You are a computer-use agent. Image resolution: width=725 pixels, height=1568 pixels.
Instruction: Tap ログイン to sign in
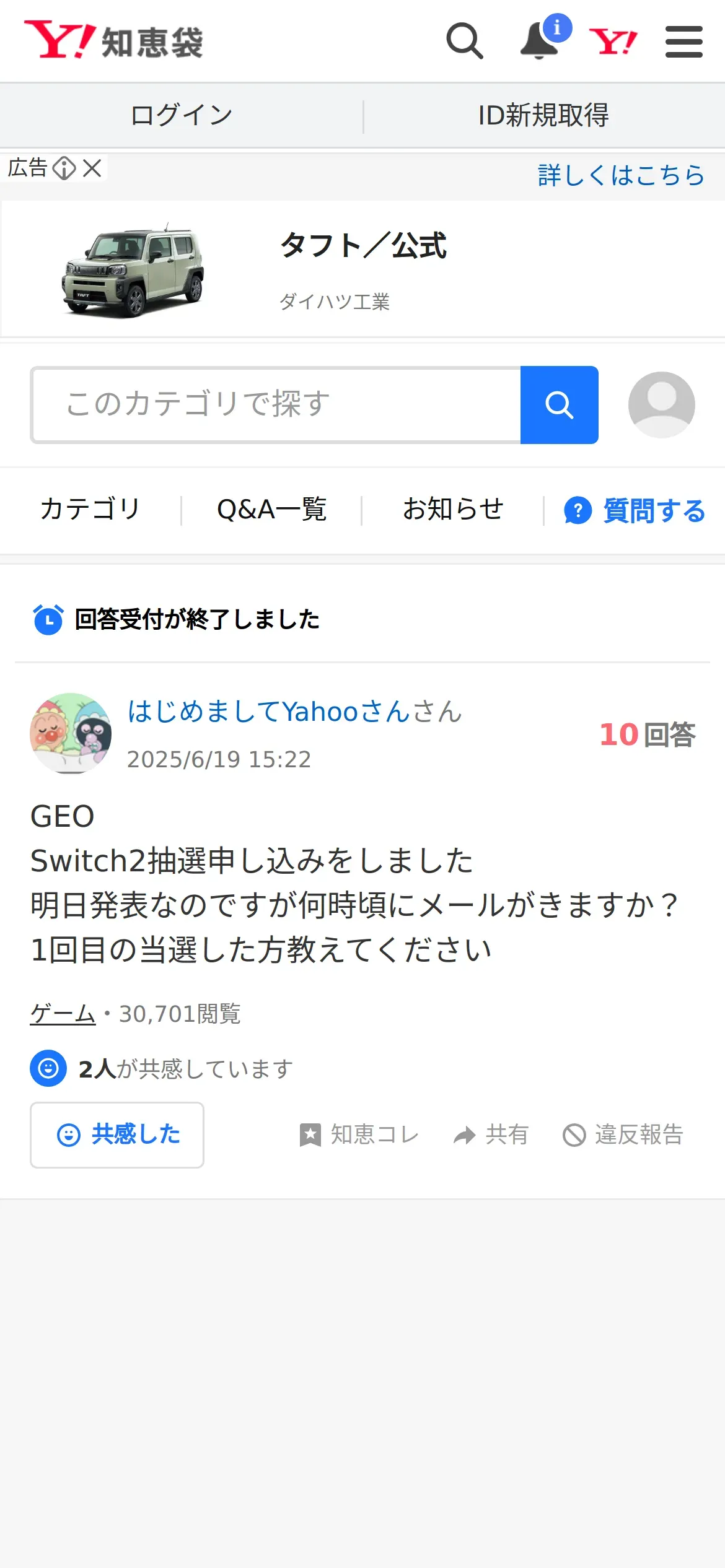coord(182,115)
